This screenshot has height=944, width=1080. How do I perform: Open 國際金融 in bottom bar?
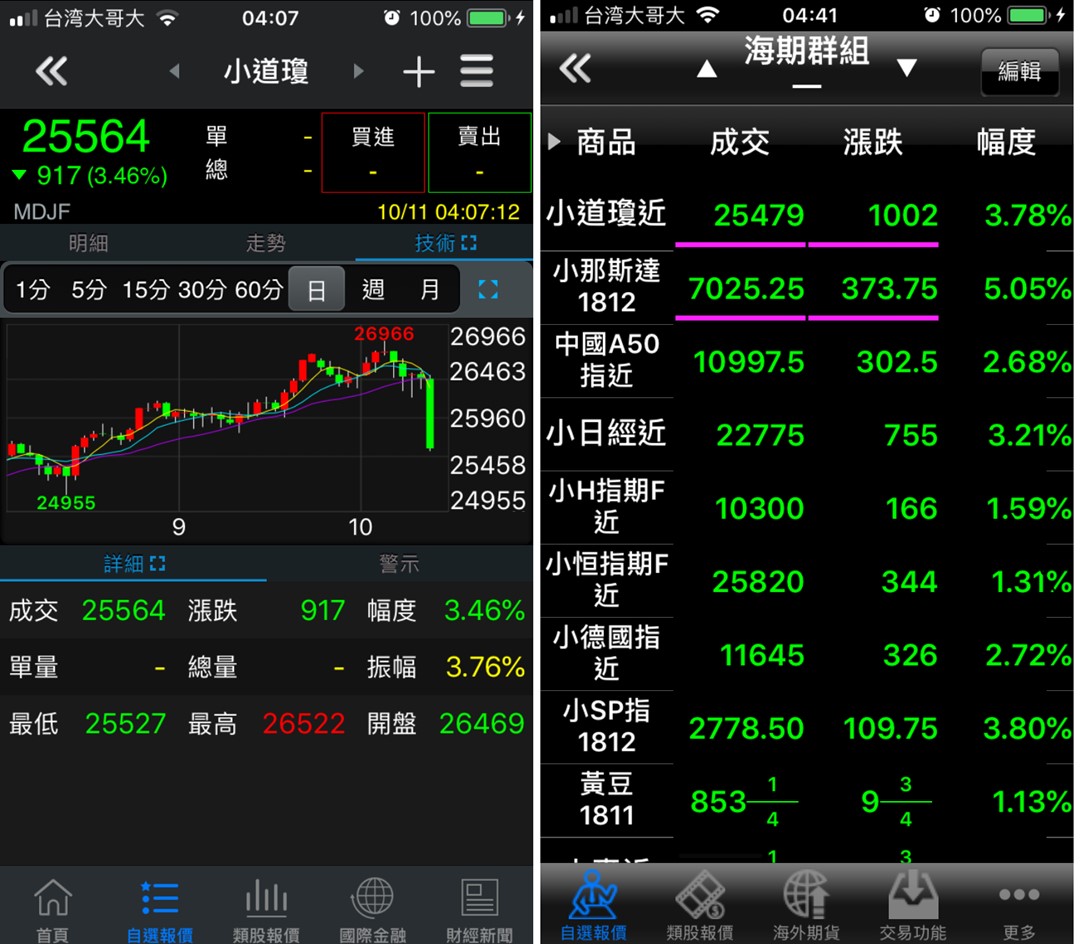coord(372,908)
